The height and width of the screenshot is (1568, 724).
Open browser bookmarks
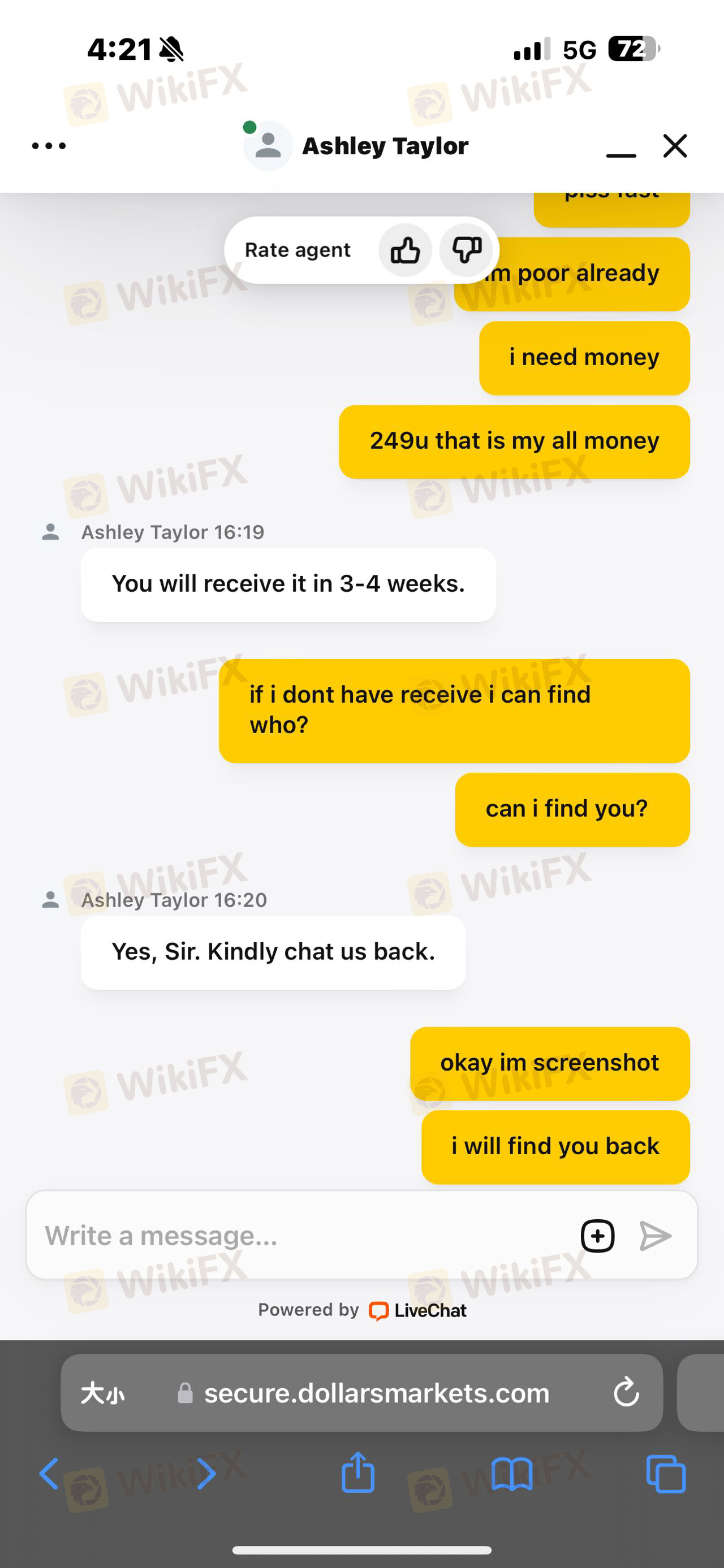511,1474
